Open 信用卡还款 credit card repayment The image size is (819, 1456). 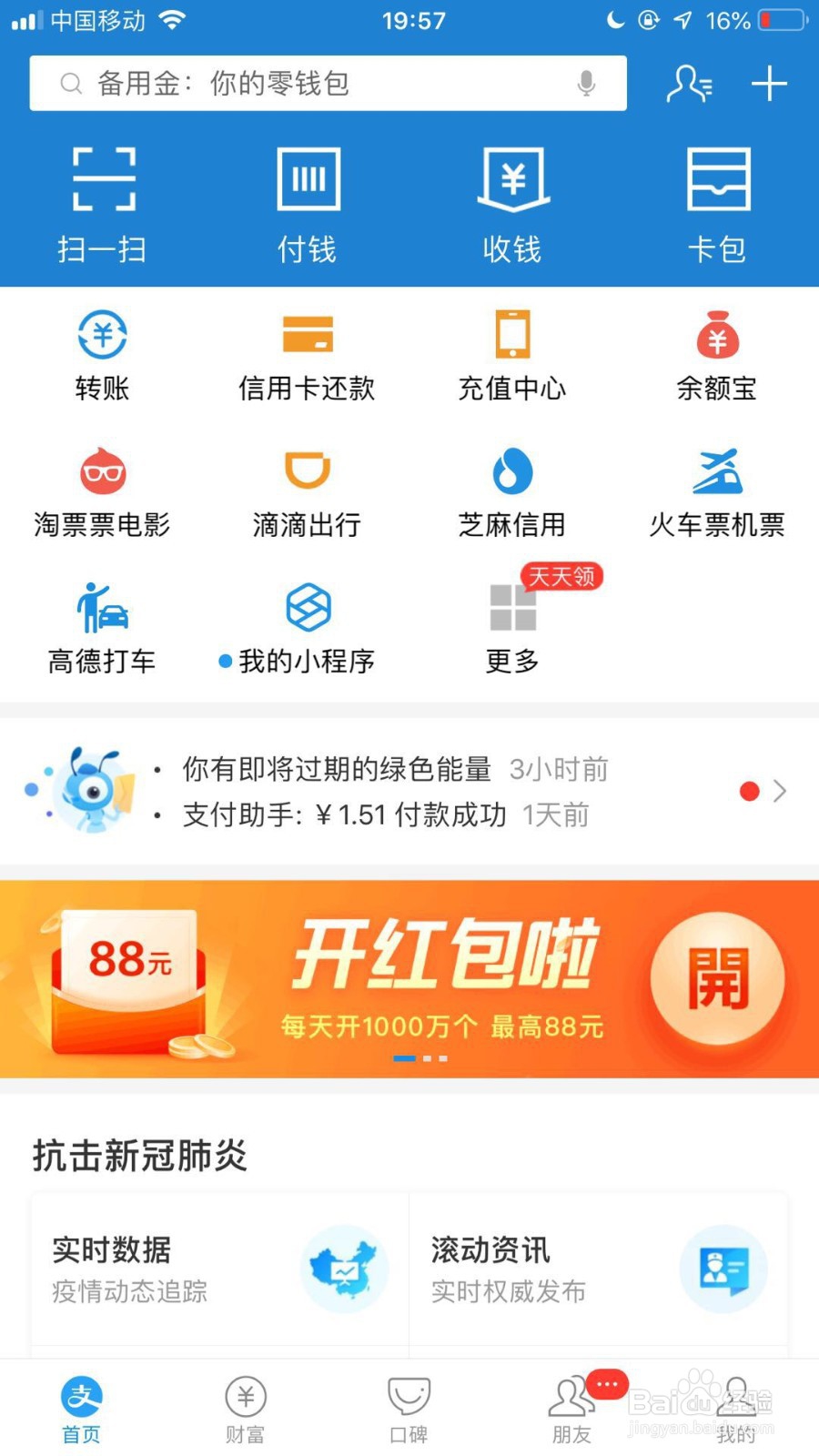pyautogui.click(x=307, y=355)
